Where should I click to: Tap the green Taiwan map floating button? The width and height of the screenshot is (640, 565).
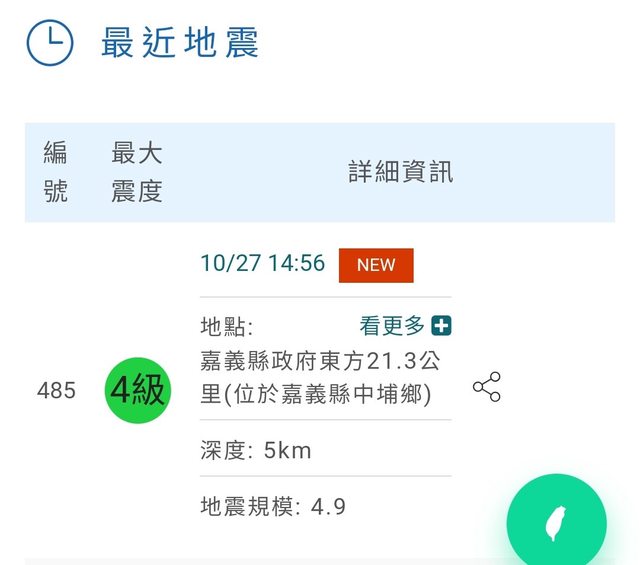click(x=556, y=523)
